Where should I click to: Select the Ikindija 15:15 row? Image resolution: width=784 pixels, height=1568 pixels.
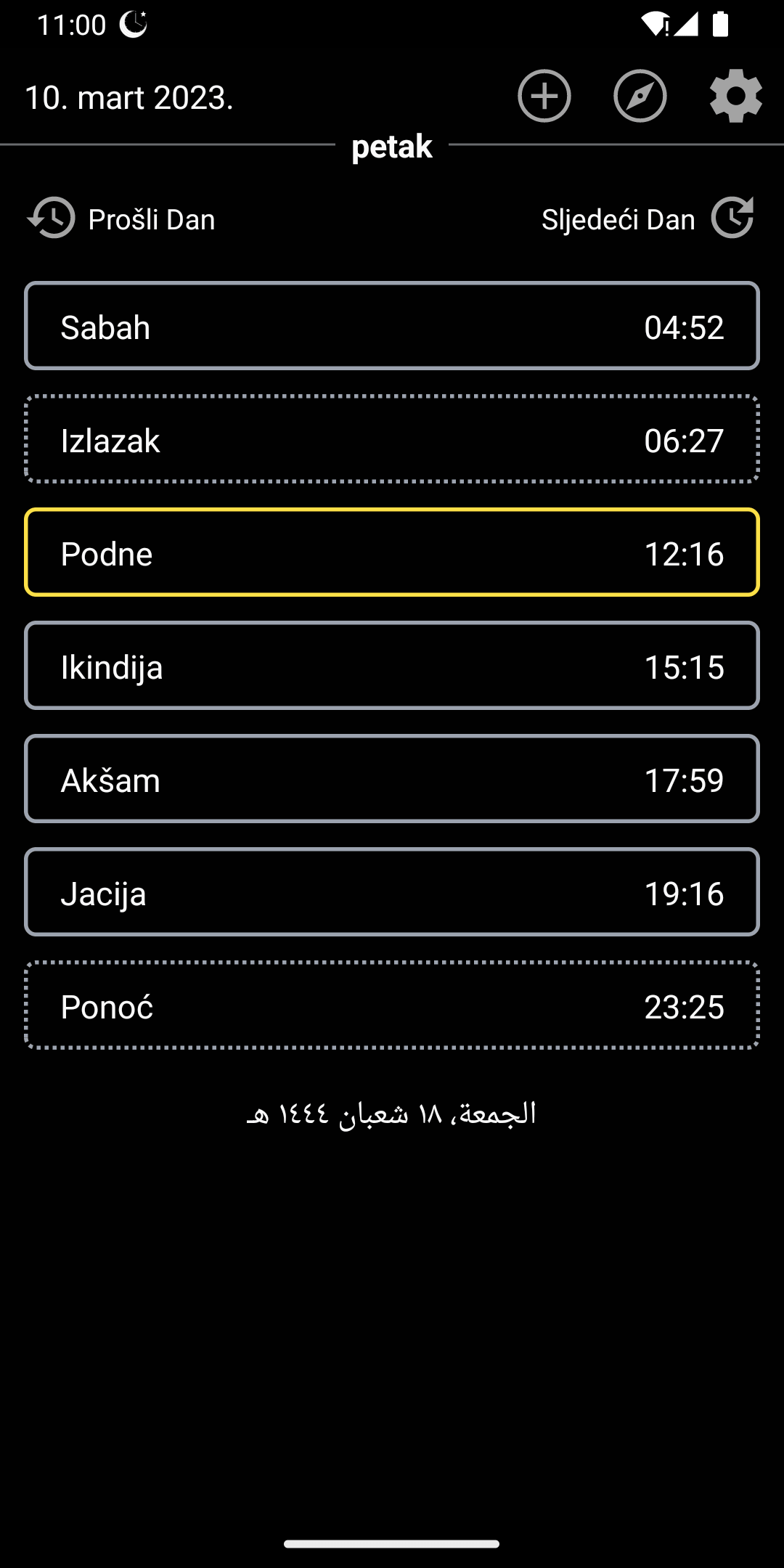[392, 666]
